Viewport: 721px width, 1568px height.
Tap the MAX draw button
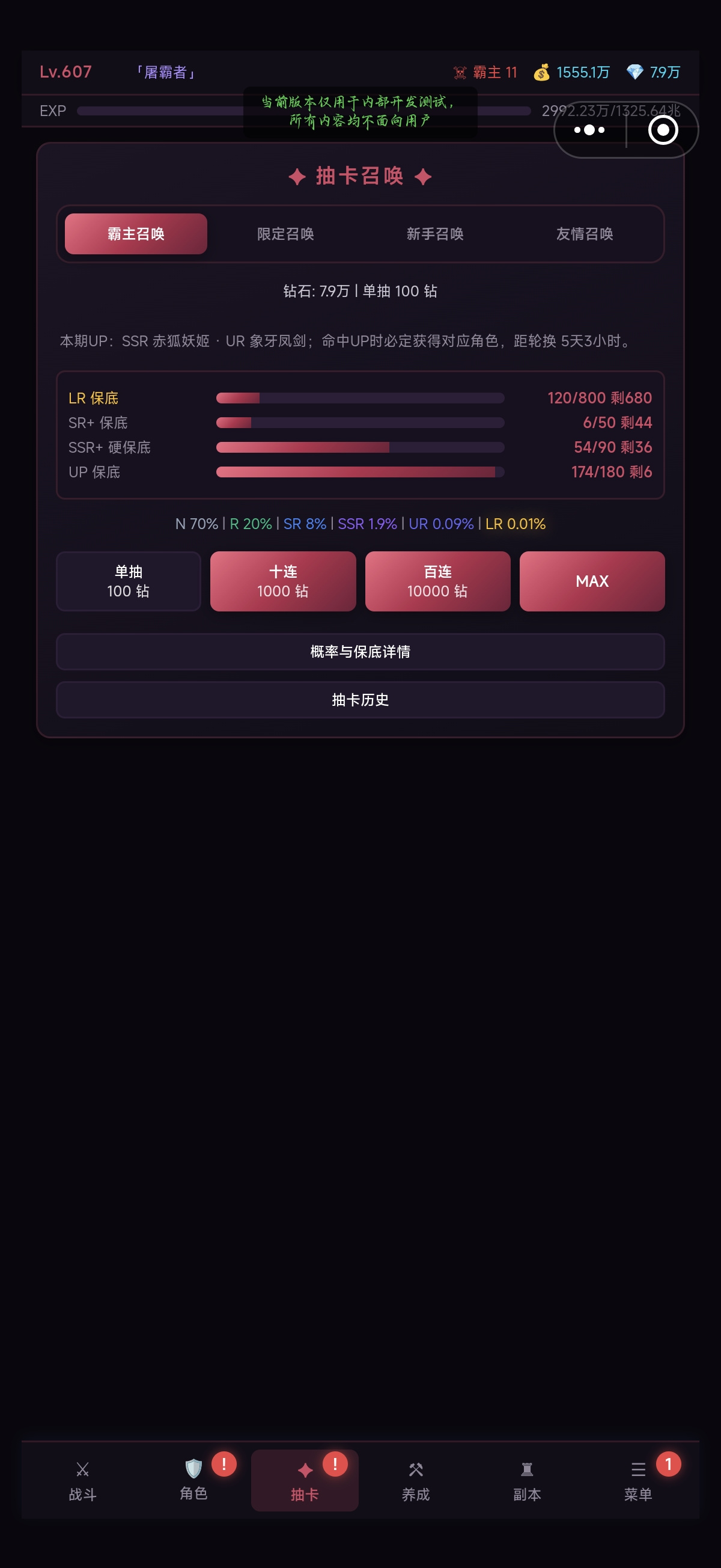tap(592, 581)
